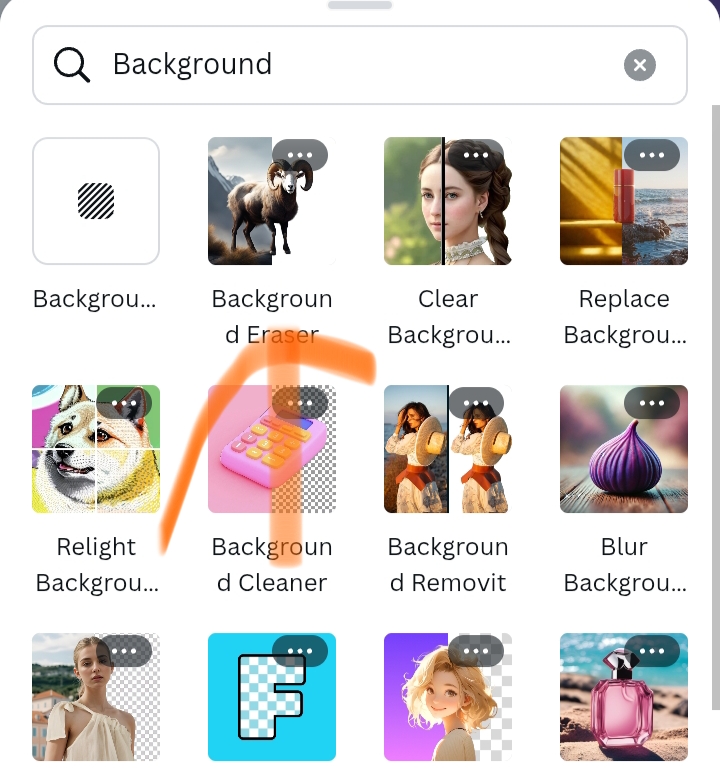Open more options on Blur Background
720x776 pixels.
[x=651, y=403]
